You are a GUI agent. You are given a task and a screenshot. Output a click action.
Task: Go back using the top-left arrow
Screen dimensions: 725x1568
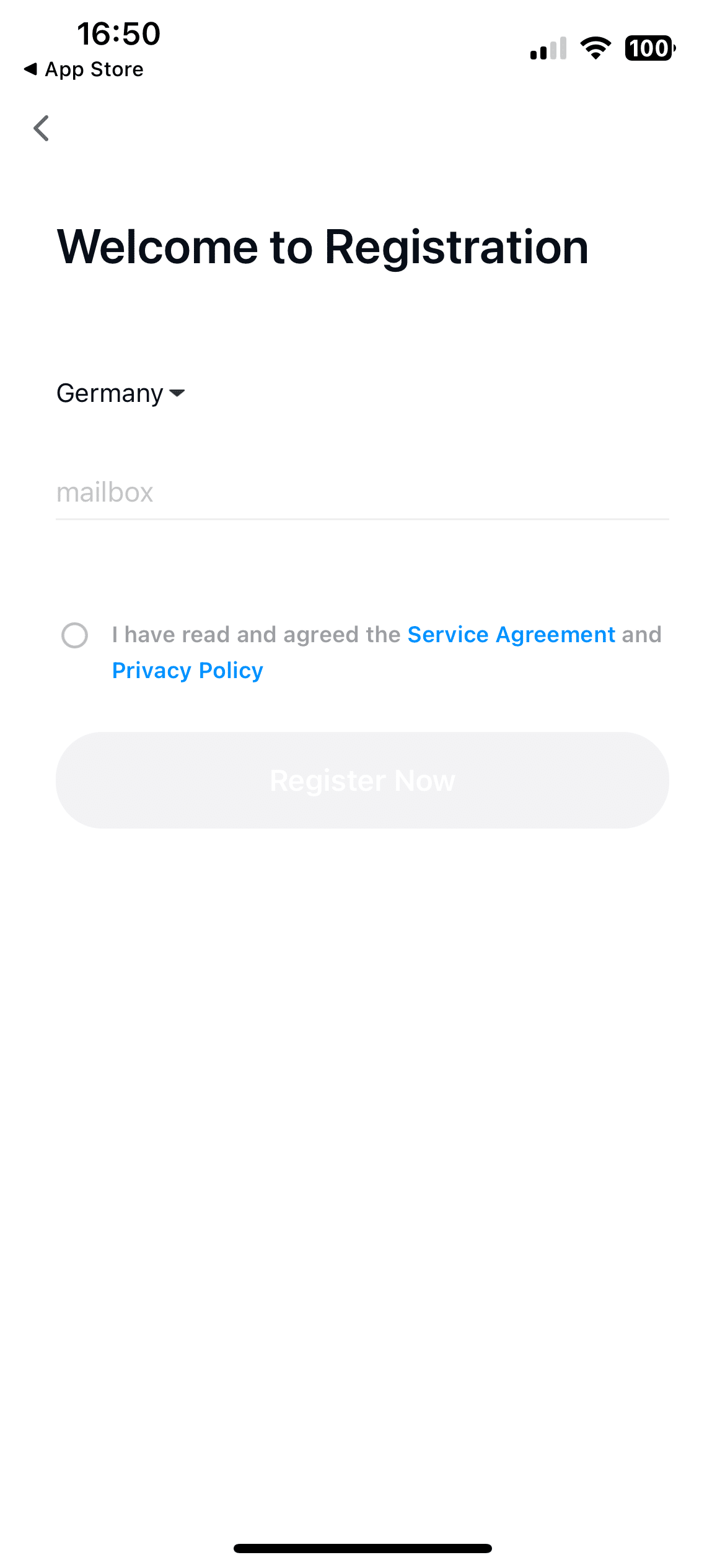point(42,129)
